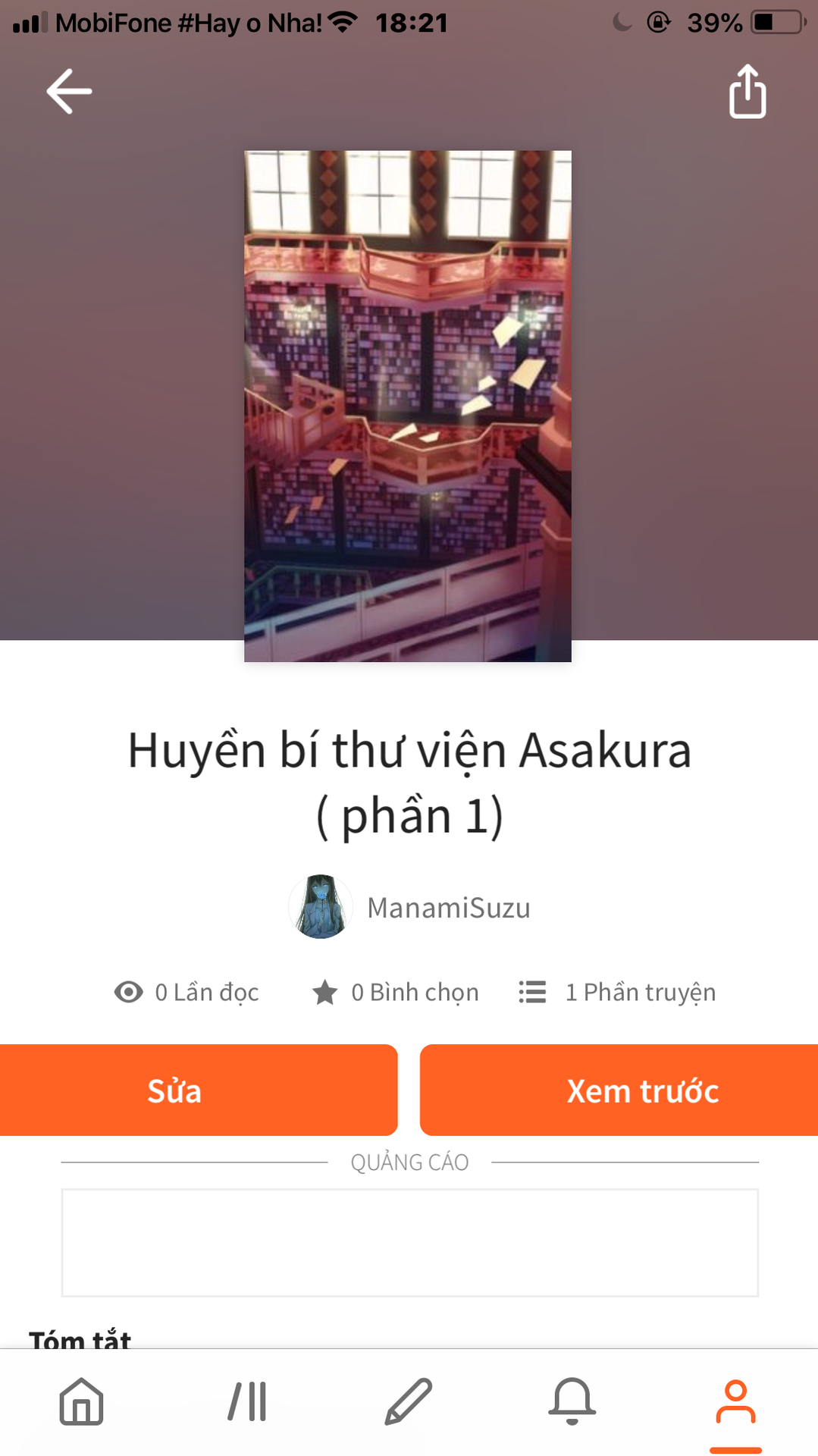Share this story
The width and height of the screenshot is (818, 1456).
click(x=747, y=92)
